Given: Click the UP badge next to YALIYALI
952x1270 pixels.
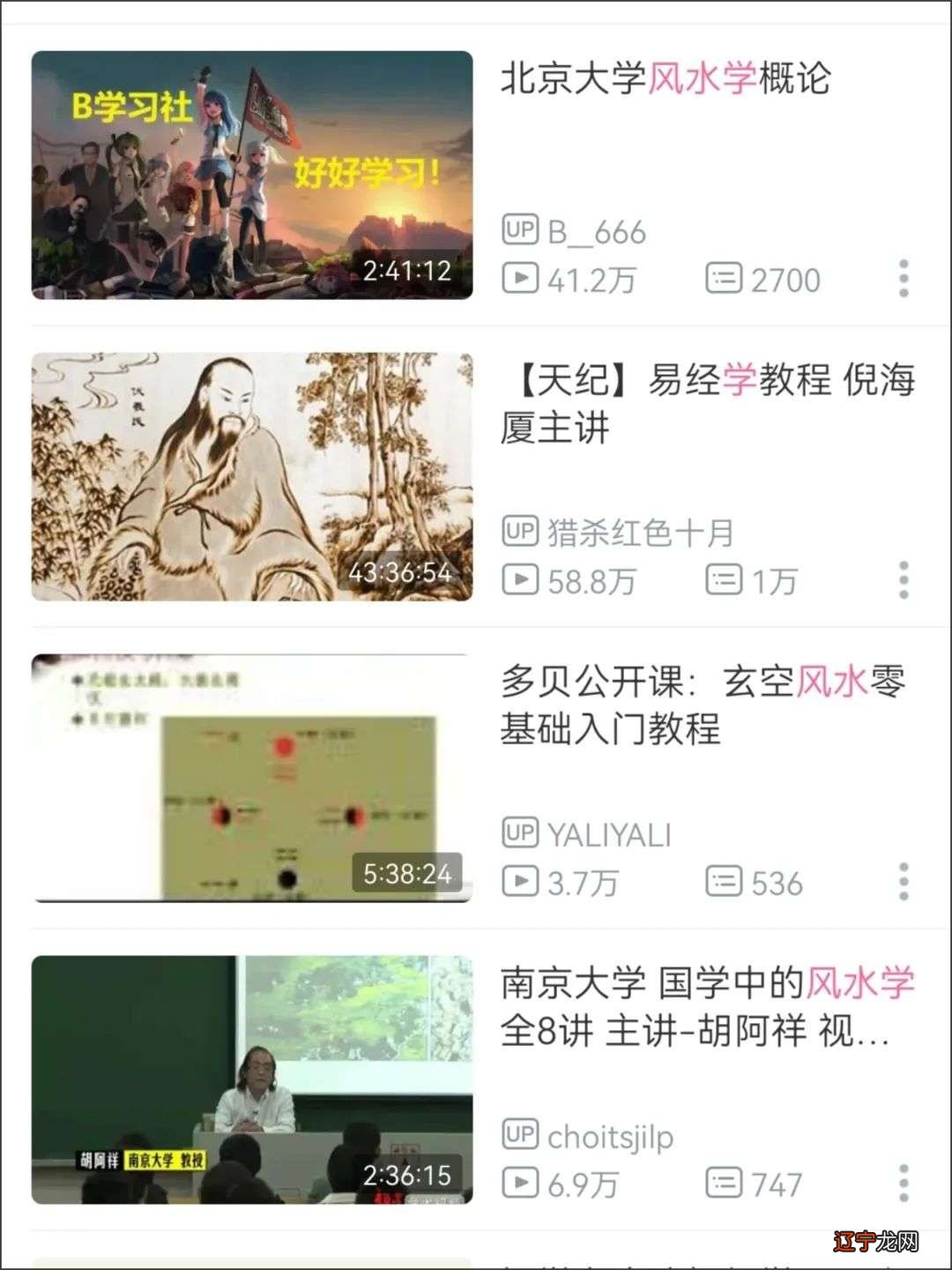Looking at the screenshot, I should pos(522,831).
